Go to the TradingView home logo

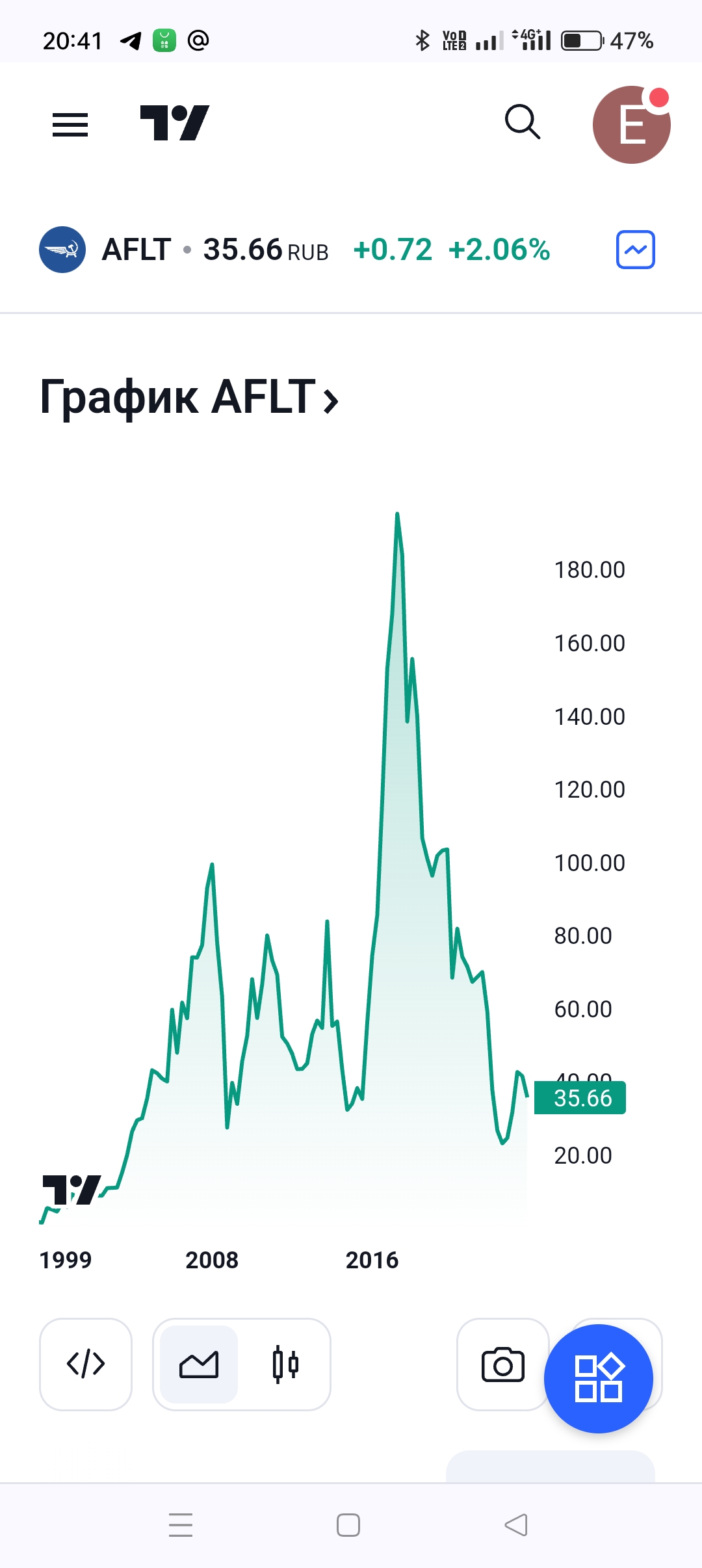(174, 123)
